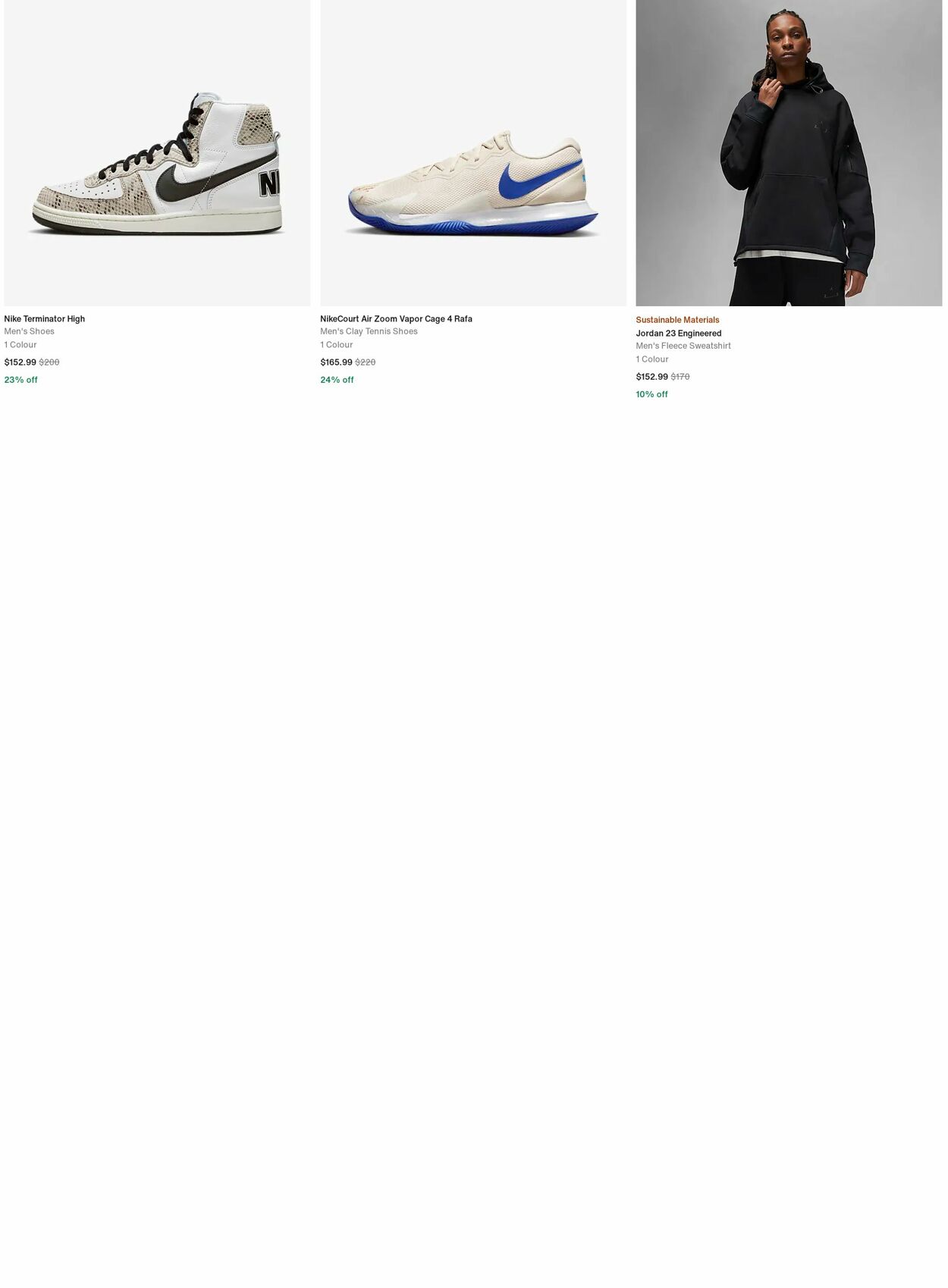948x1288 pixels.
Task: Click 'Men's Clay Tennis Shoes' subtitle
Action: (x=369, y=331)
